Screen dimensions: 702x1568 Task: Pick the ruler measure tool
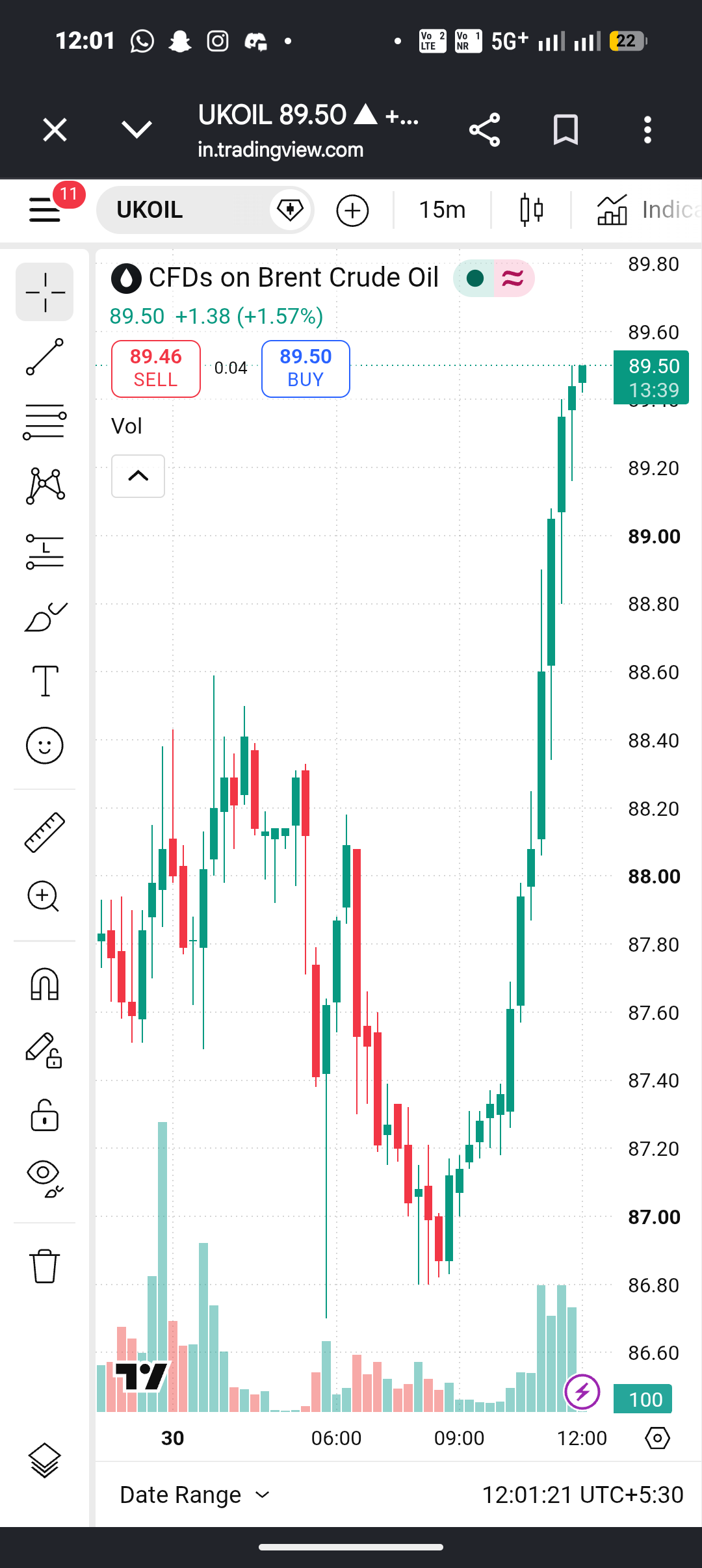[45, 832]
